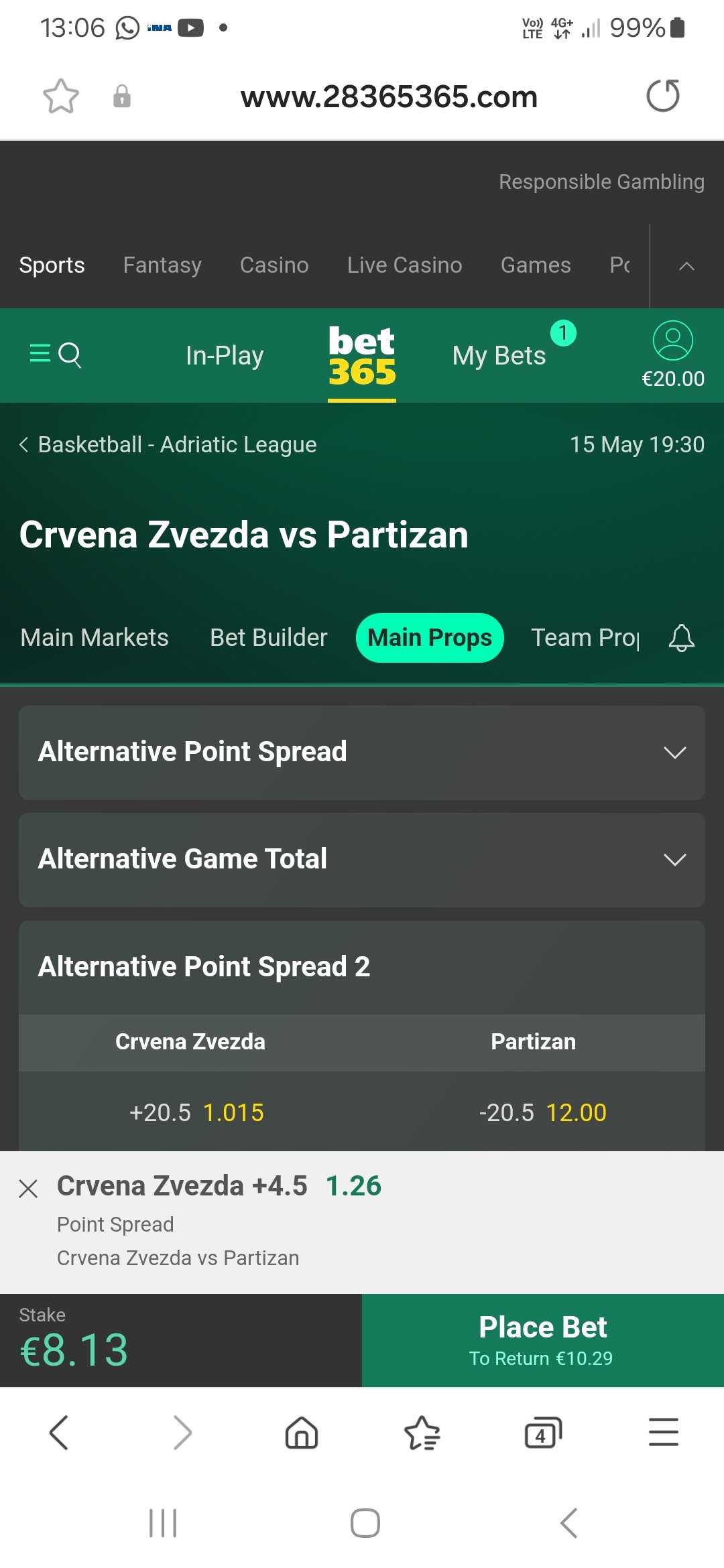Go back to Basketball - Adriatic League
Screen dimensions: 724x1568
[x=168, y=444]
